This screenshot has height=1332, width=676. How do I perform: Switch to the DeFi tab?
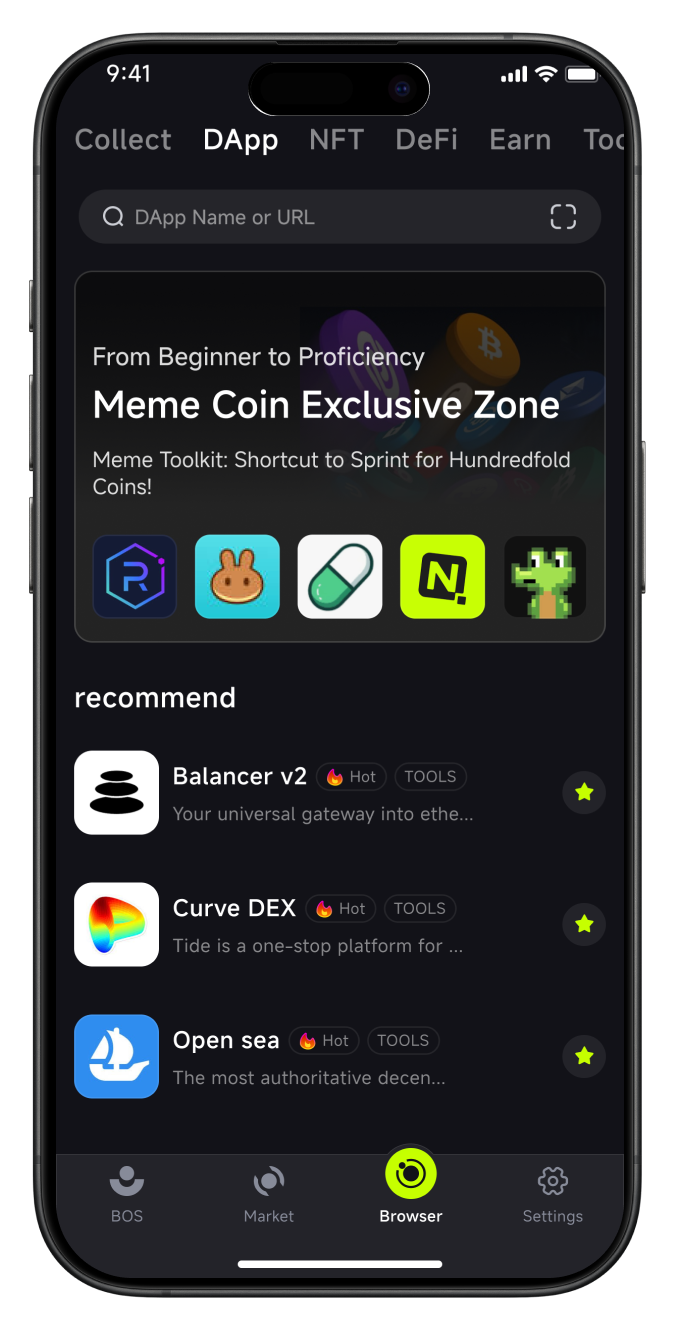(426, 139)
